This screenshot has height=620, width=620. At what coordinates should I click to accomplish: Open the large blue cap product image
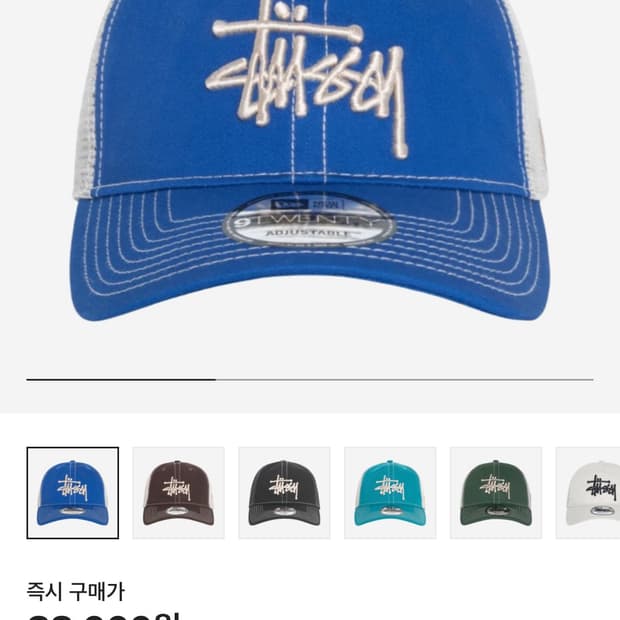click(310, 170)
